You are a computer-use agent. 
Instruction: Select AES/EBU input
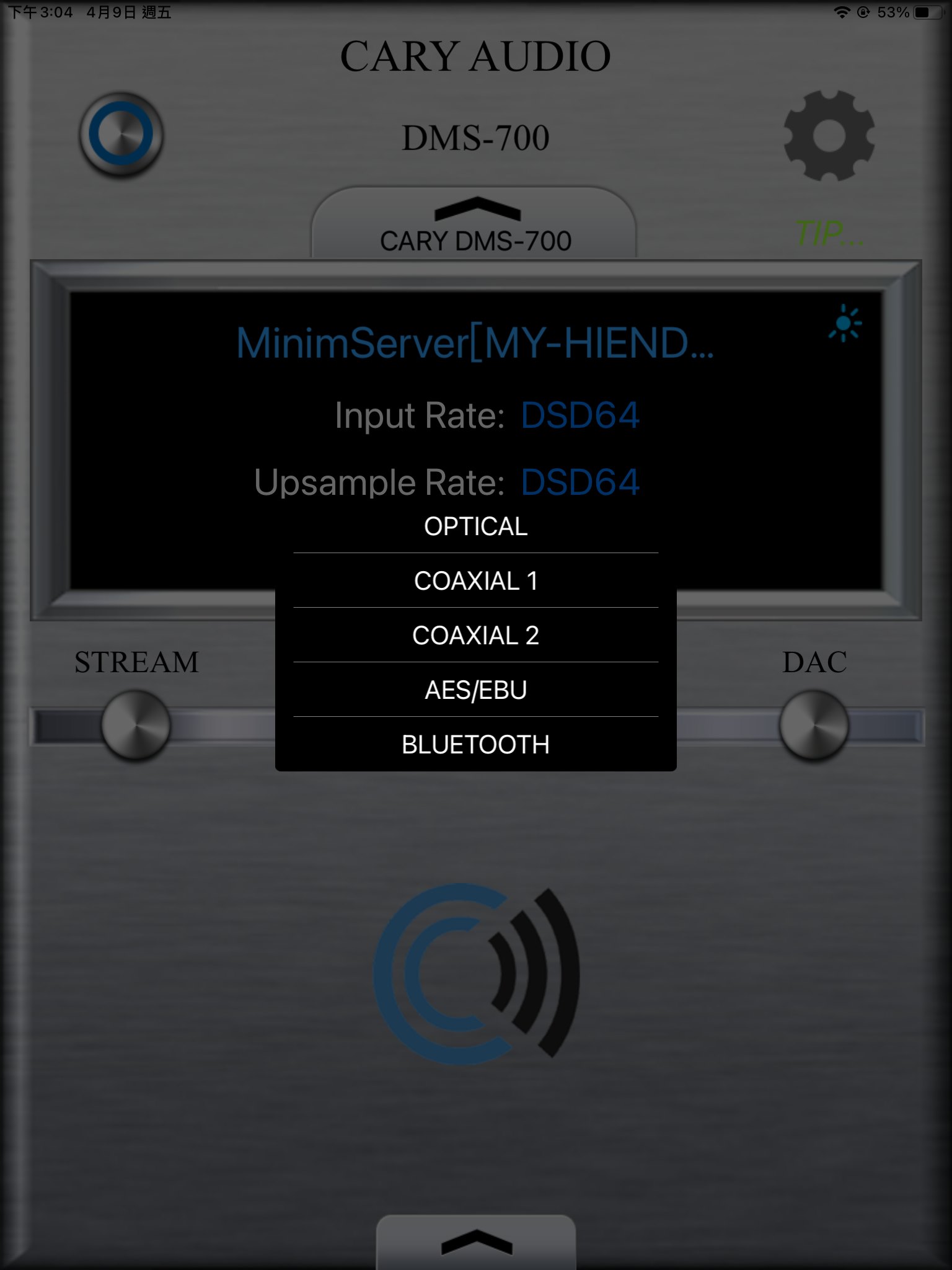tap(475, 690)
